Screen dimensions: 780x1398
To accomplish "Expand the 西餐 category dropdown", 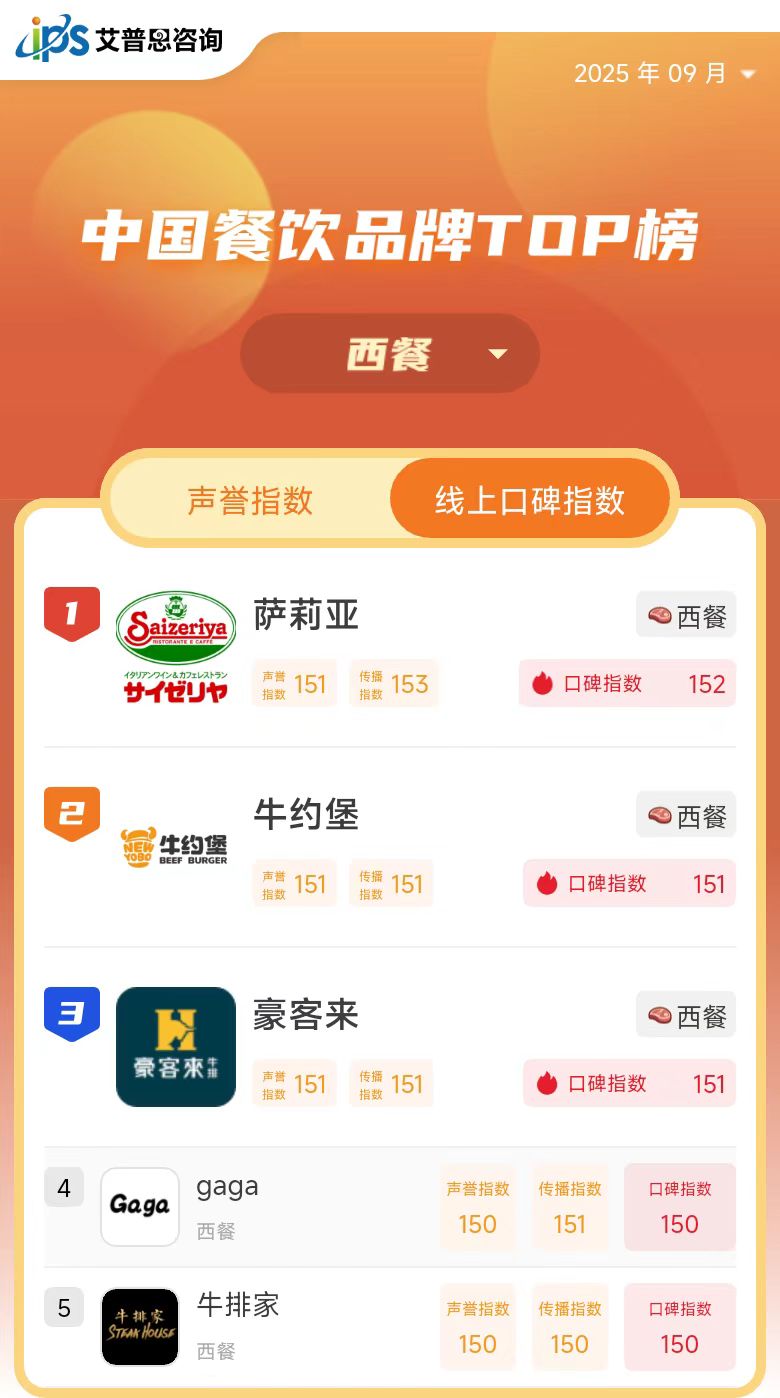I will coord(390,354).
